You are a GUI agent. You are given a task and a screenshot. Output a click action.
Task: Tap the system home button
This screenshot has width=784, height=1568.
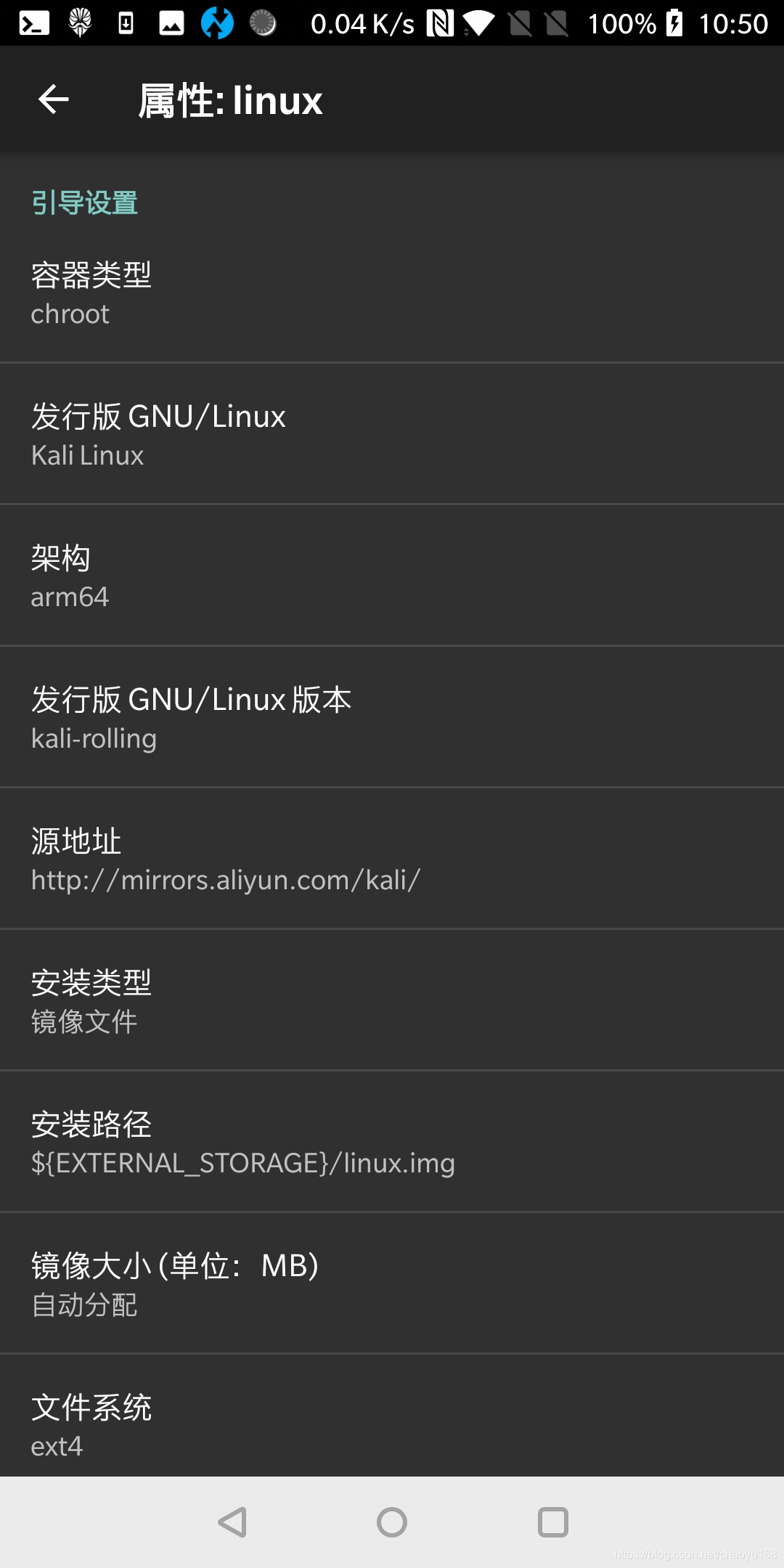392,1522
